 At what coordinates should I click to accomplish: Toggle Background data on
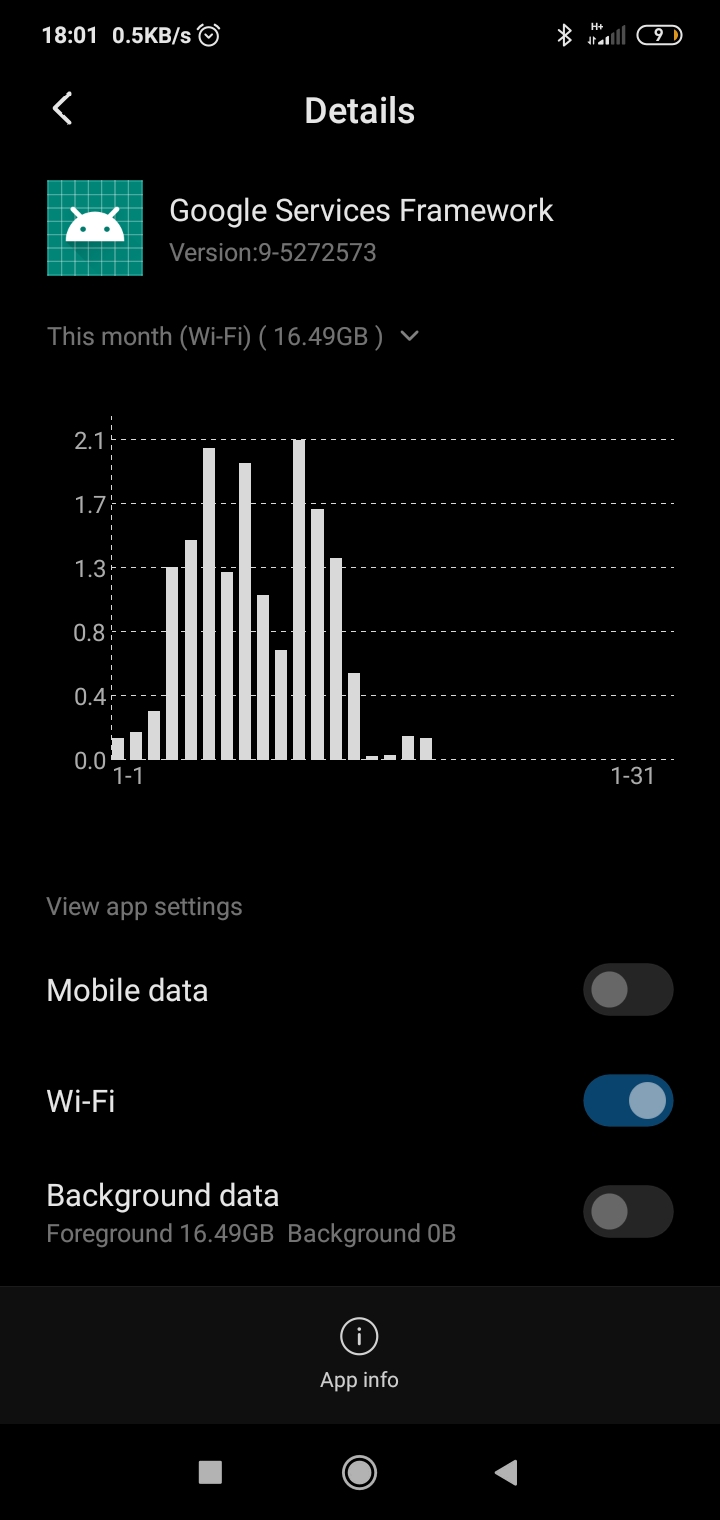pyautogui.click(x=627, y=1212)
